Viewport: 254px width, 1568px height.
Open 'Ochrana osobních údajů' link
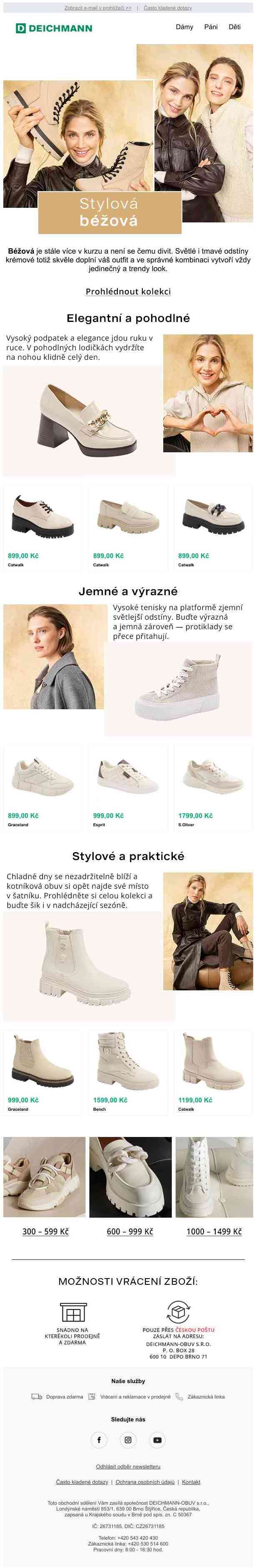coord(145,1481)
